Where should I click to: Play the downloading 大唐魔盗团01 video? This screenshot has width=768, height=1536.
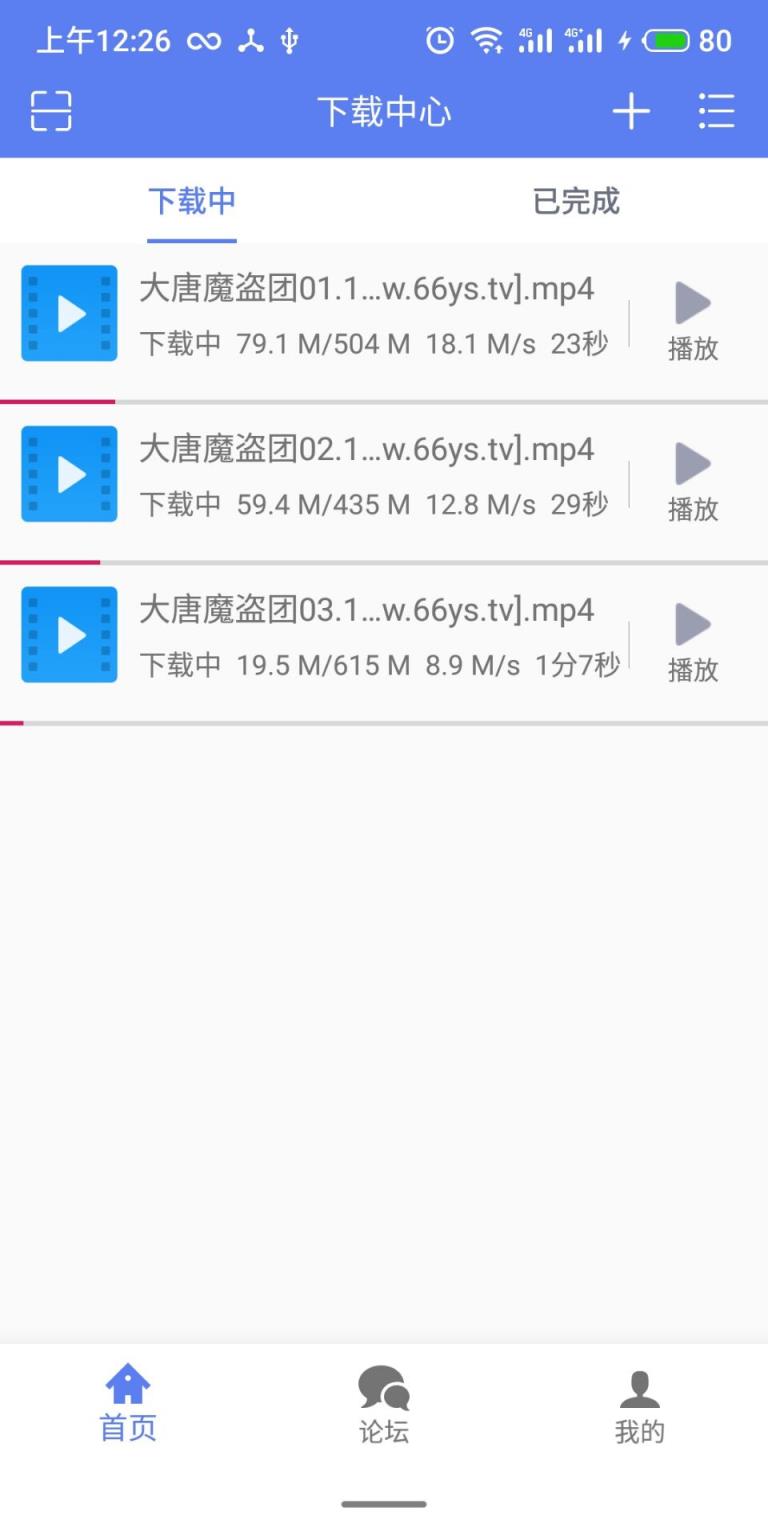coord(691,304)
